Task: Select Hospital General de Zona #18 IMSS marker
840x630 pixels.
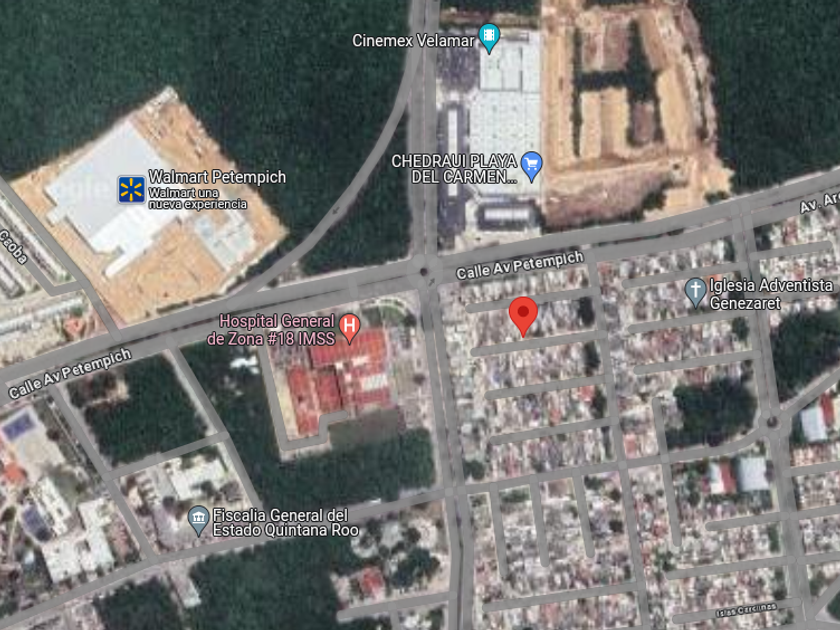Action: [x=349, y=327]
